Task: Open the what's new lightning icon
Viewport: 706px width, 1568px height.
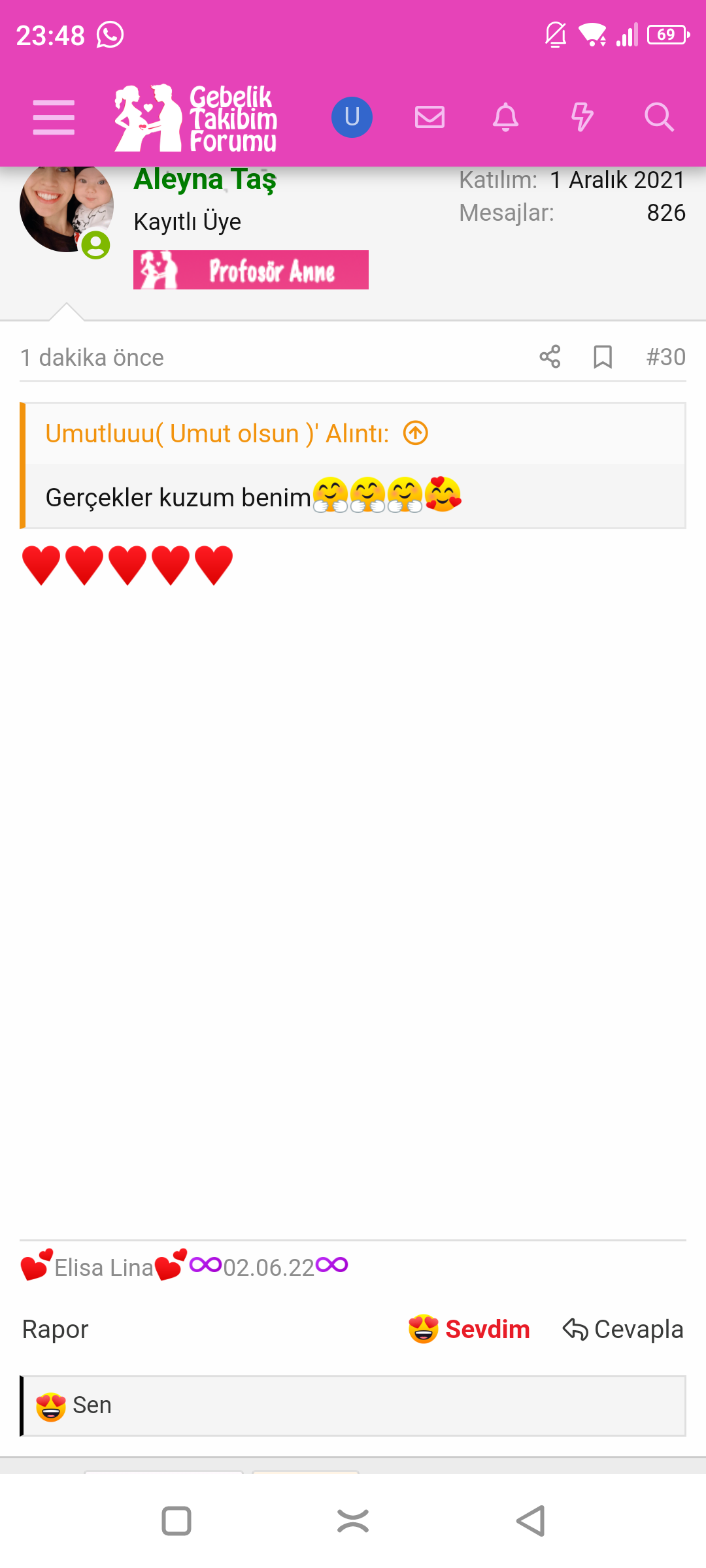Action: click(582, 118)
